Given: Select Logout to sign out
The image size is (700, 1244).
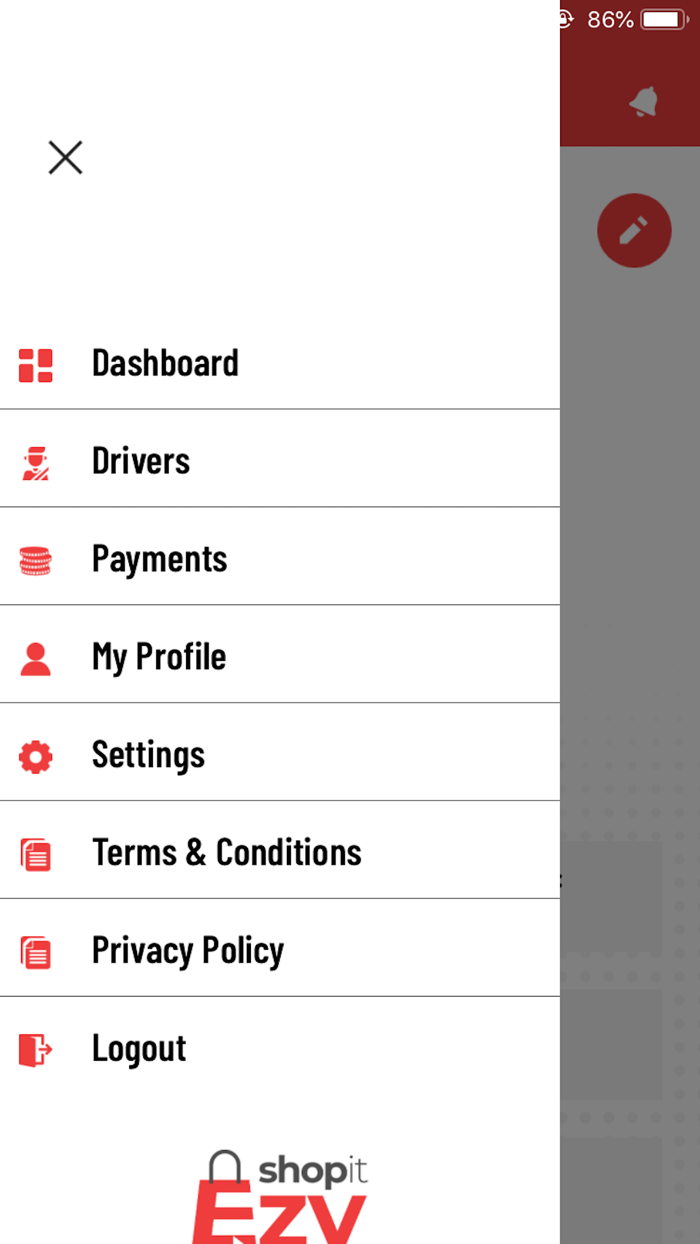Looking at the screenshot, I should tap(139, 1049).
